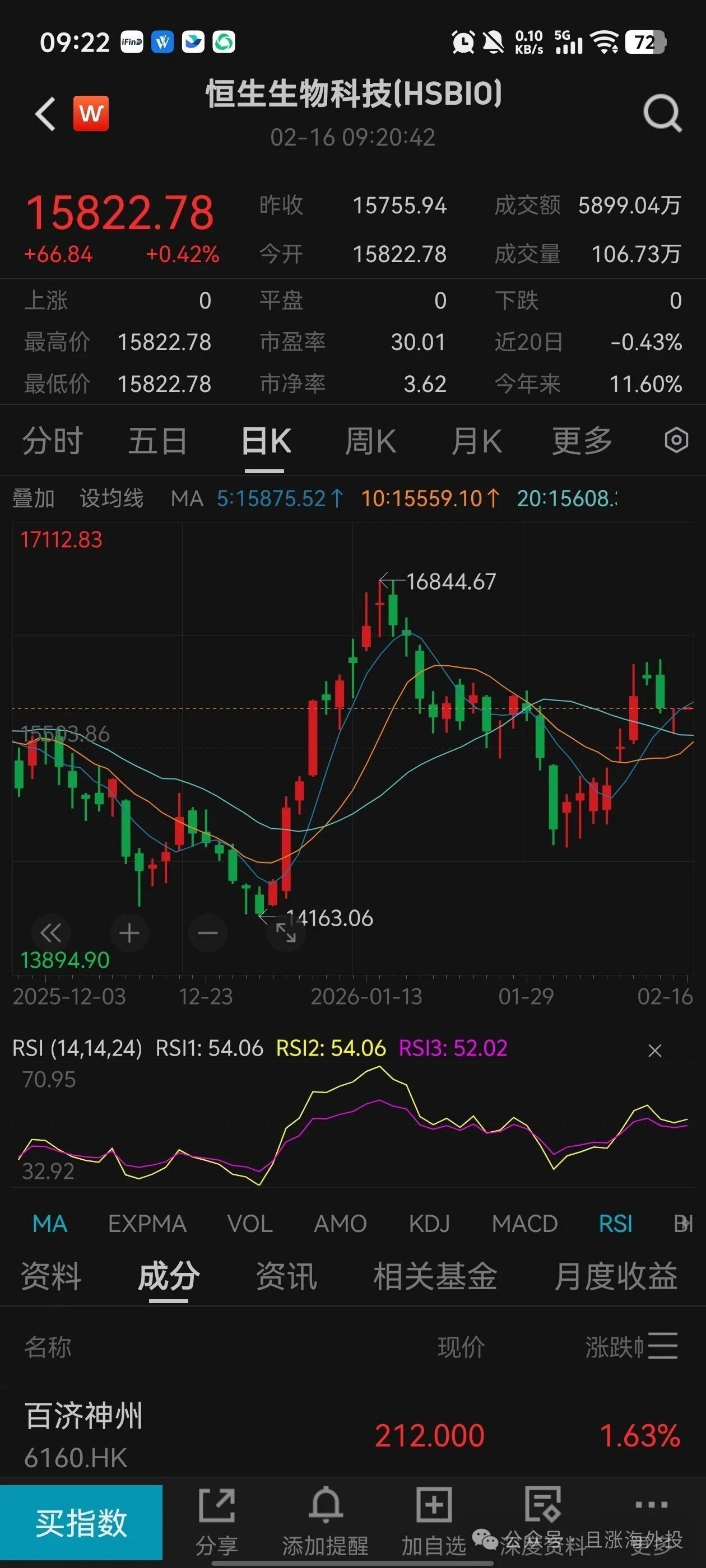This screenshot has width=706, height=1568.
Task: Close the RSI indicator panel
Action: [655, 1050]
